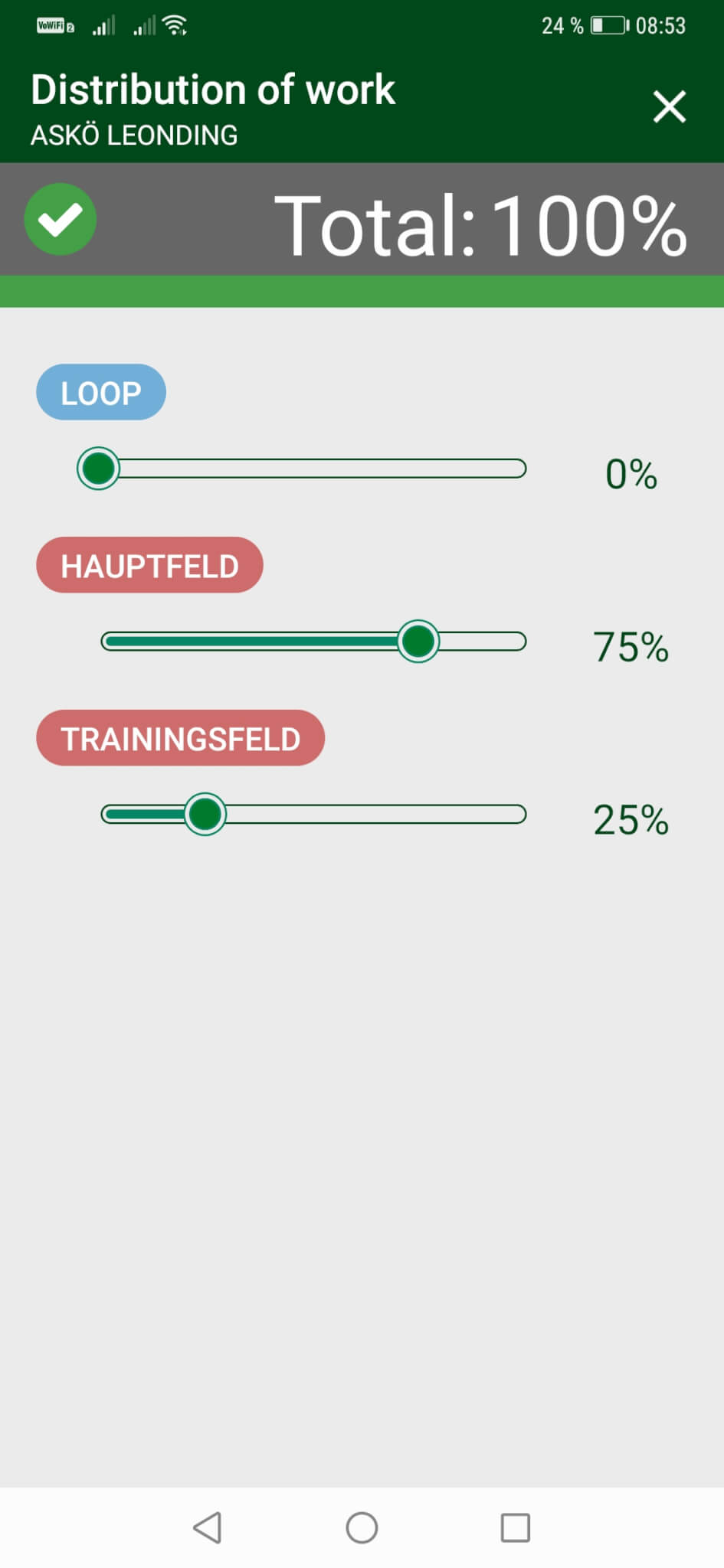
Task: Tap the LOOP slider handle
Action: click(98, 469)
